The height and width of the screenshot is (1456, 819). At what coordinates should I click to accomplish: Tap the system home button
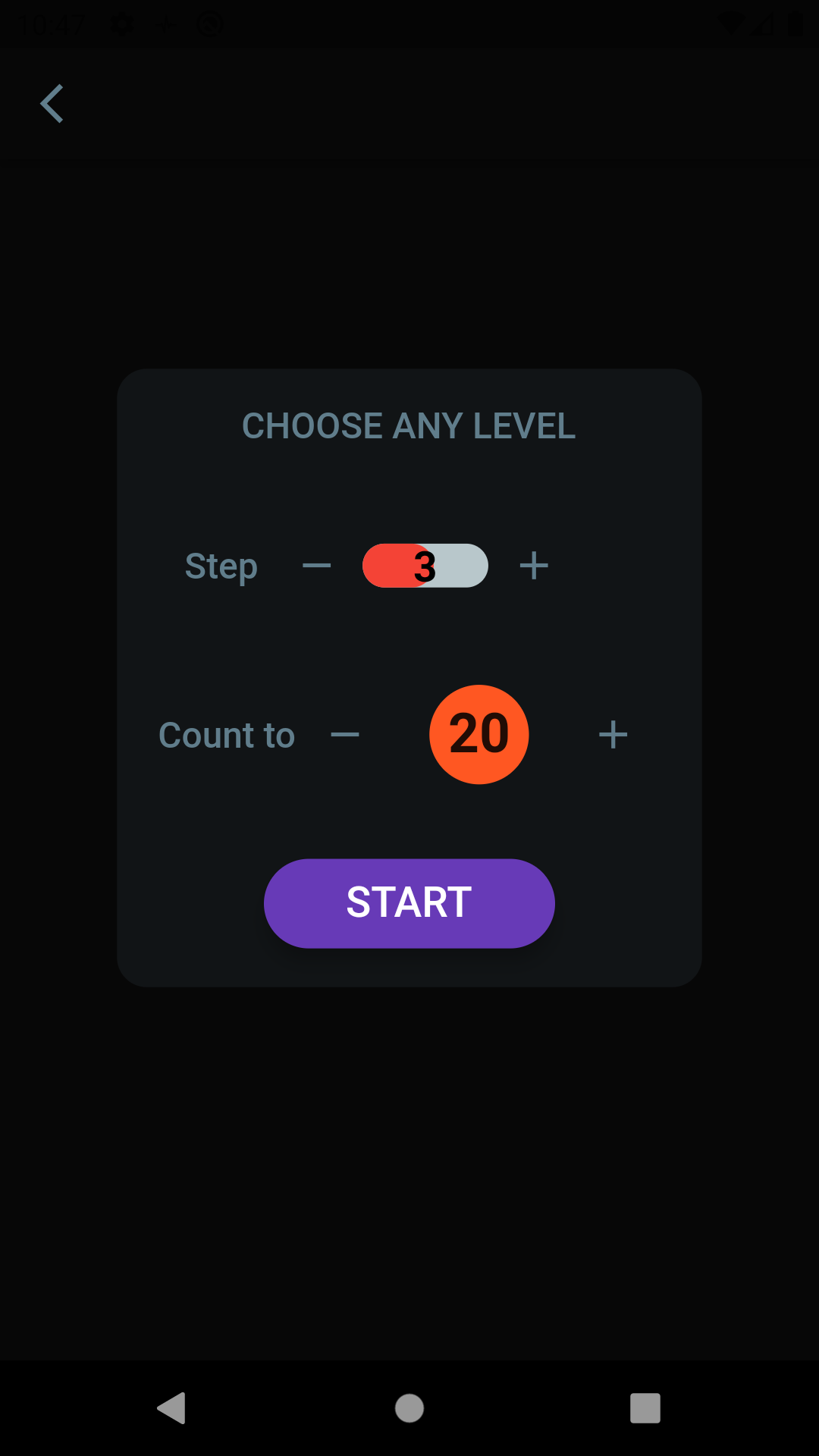pos(409,1408)
